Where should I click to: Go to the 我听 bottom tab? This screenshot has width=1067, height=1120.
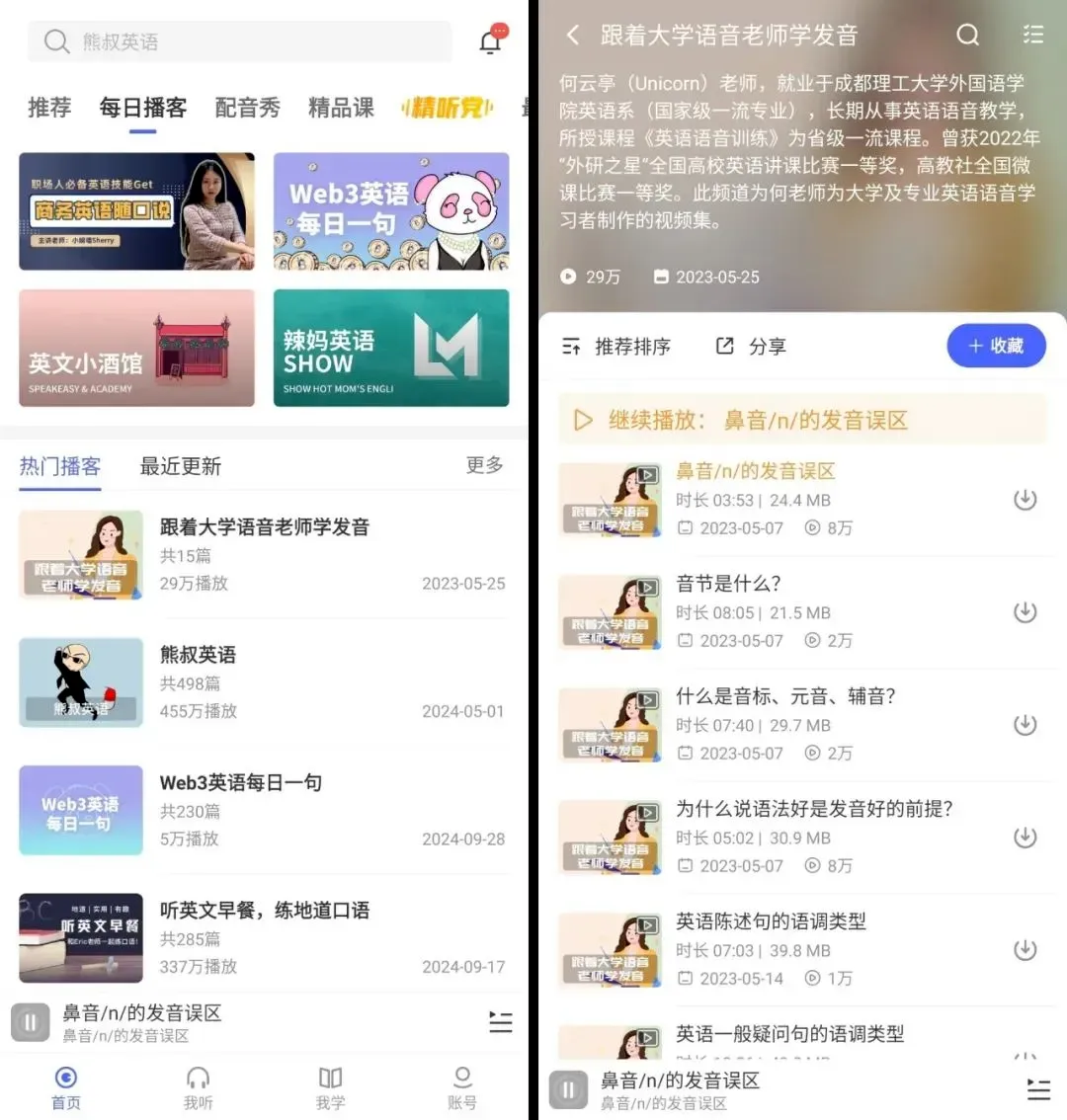pyautogui.click(x=199, y=1086)
